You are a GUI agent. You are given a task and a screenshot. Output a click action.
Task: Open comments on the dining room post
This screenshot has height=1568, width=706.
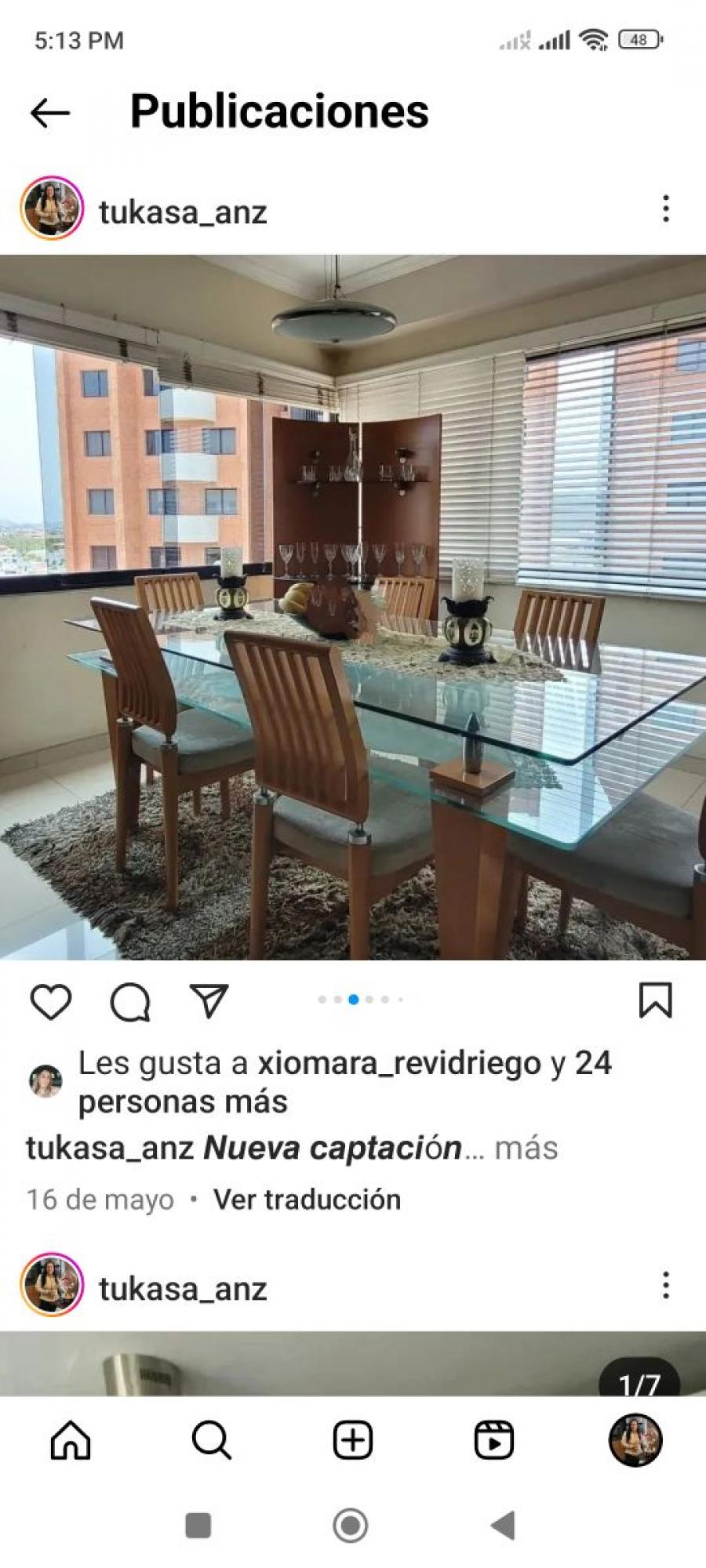[x=130, y=1001]
